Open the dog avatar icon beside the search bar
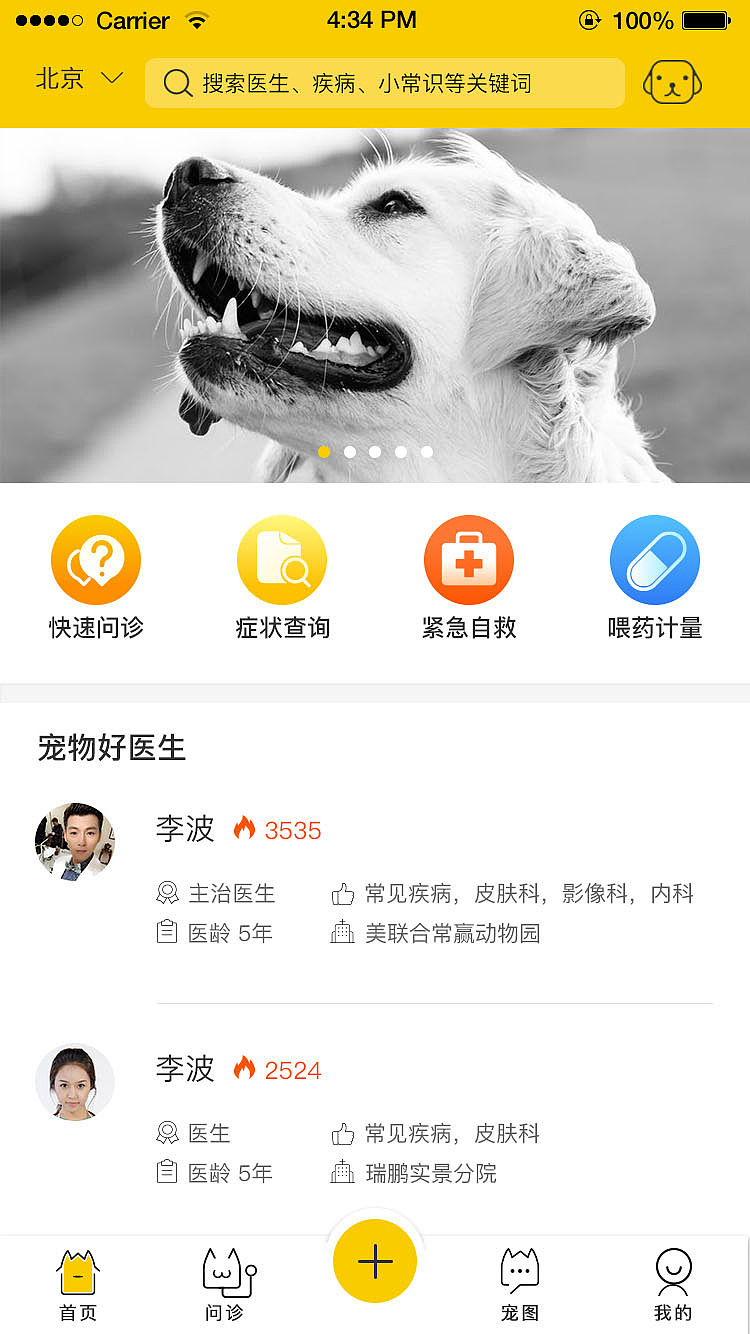Image resolution: width=750 pixels, height=1334 pixels. coord(672,83)
